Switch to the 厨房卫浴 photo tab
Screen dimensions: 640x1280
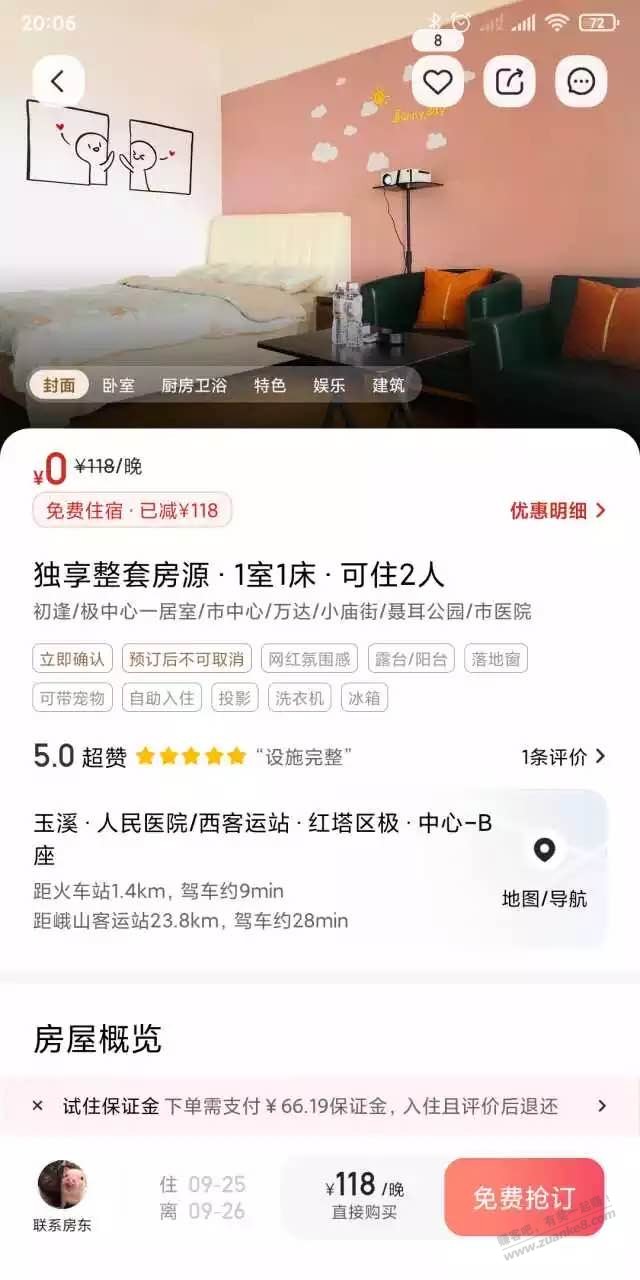(x=194, y=385)
